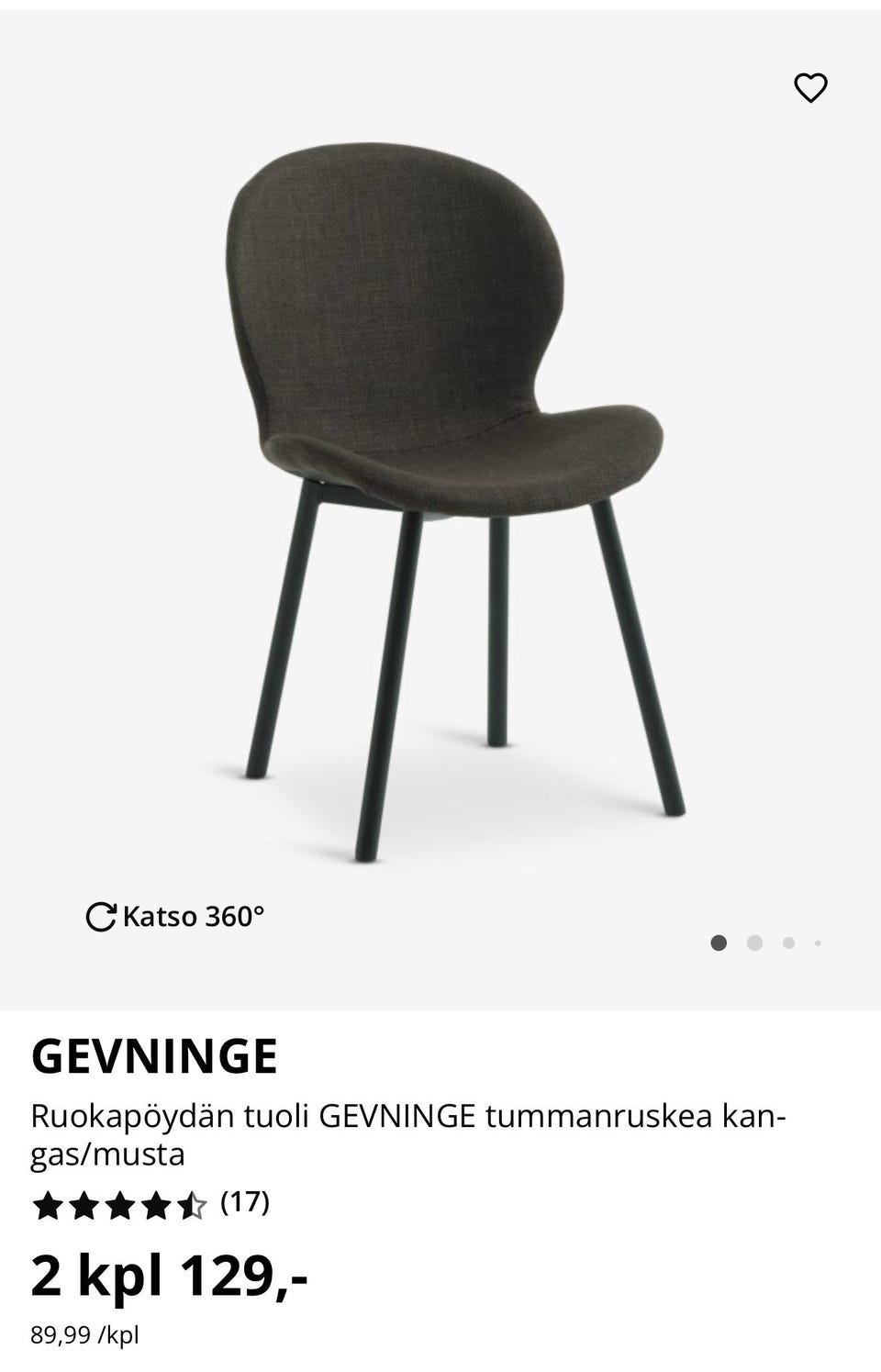Add GEVNINGE chair to favorites with heart
Screen dimensions: 881x1372
(x=810, y=88)
